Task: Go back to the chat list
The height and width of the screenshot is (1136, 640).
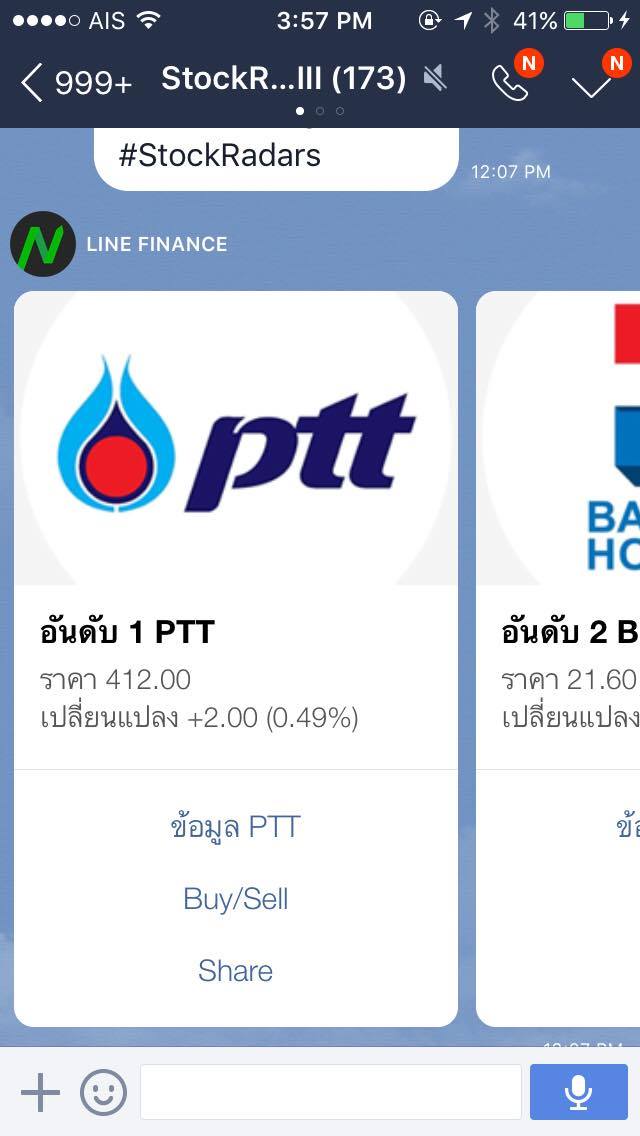Action: point(75,81)
